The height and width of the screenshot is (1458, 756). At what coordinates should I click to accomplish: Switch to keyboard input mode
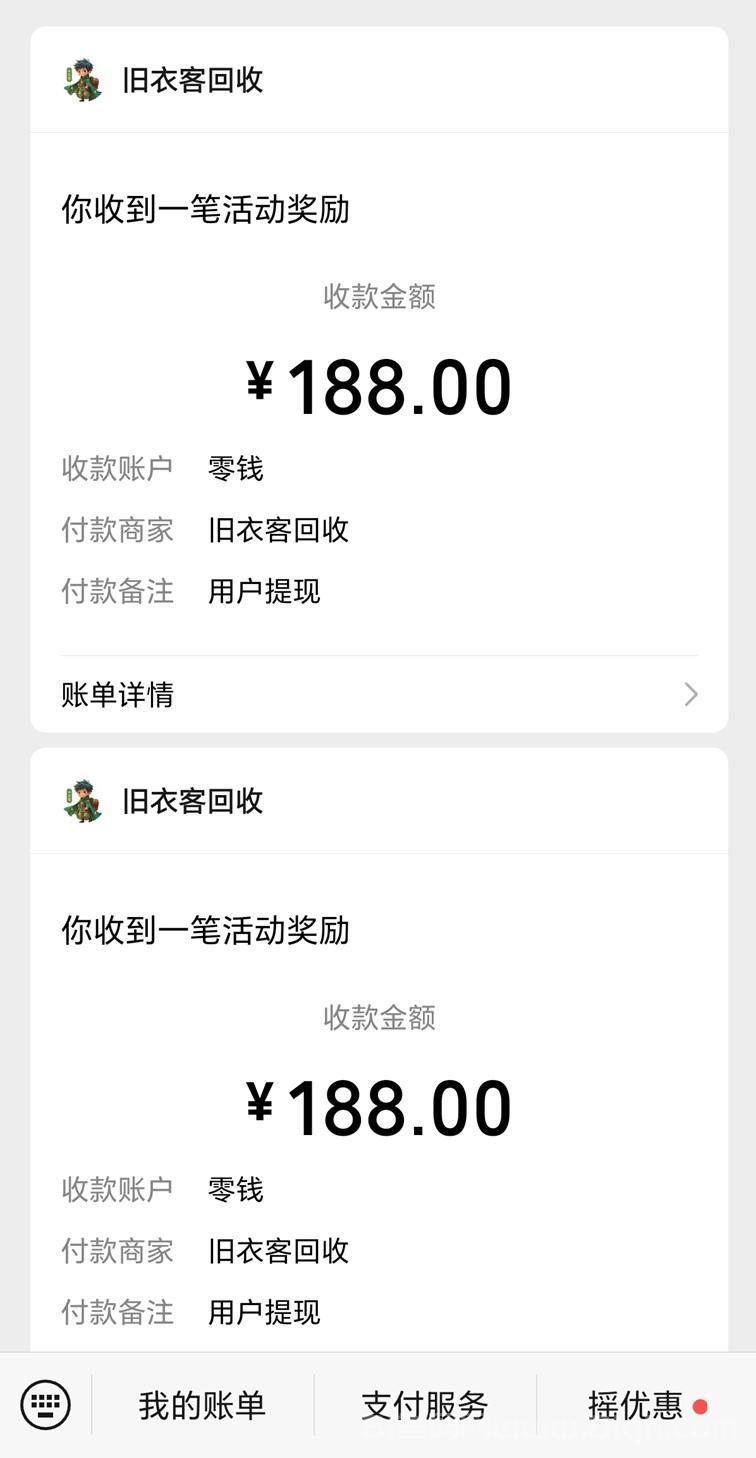(x=46, y=1405)
